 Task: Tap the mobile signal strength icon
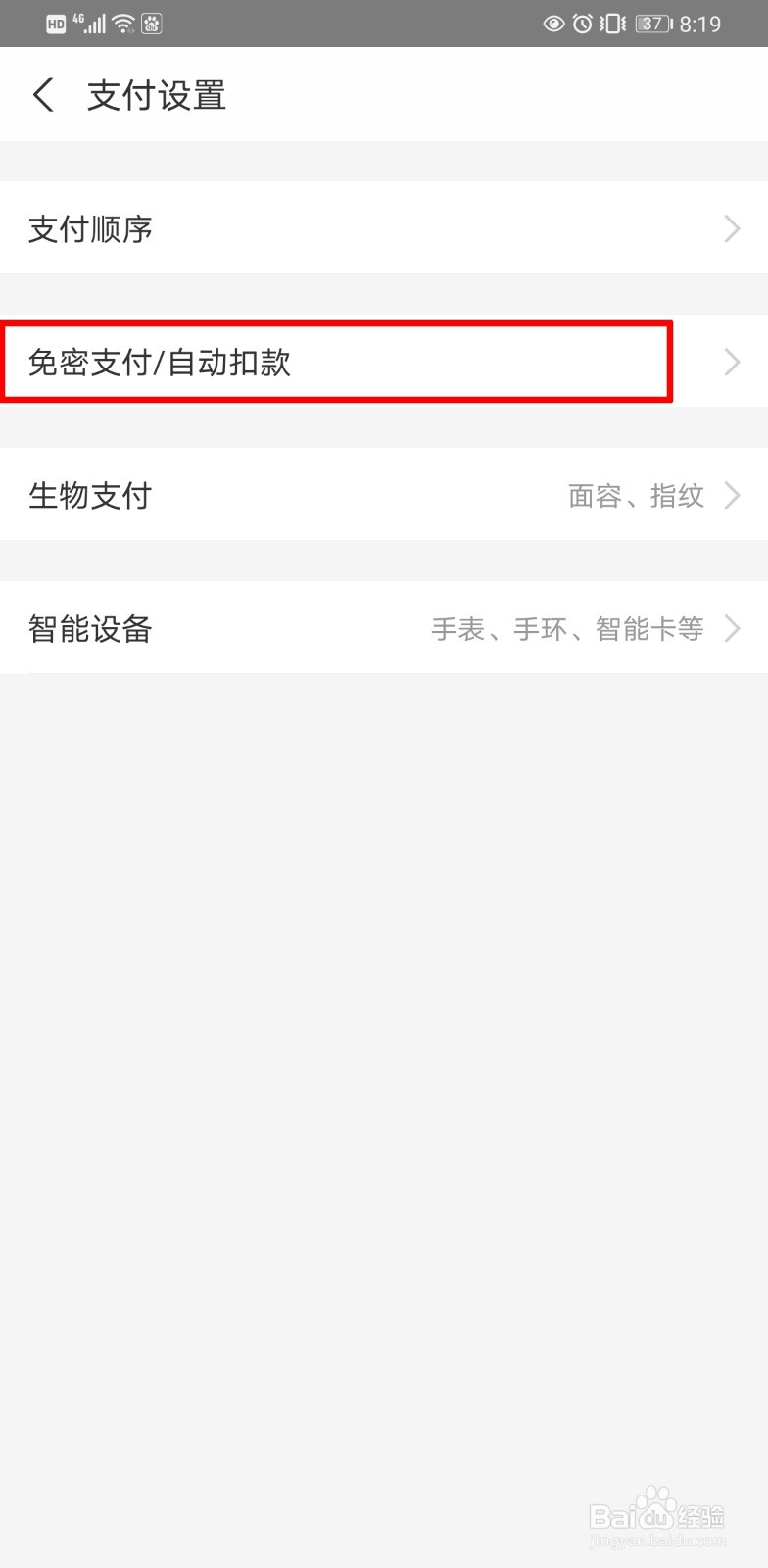(92, 24)
